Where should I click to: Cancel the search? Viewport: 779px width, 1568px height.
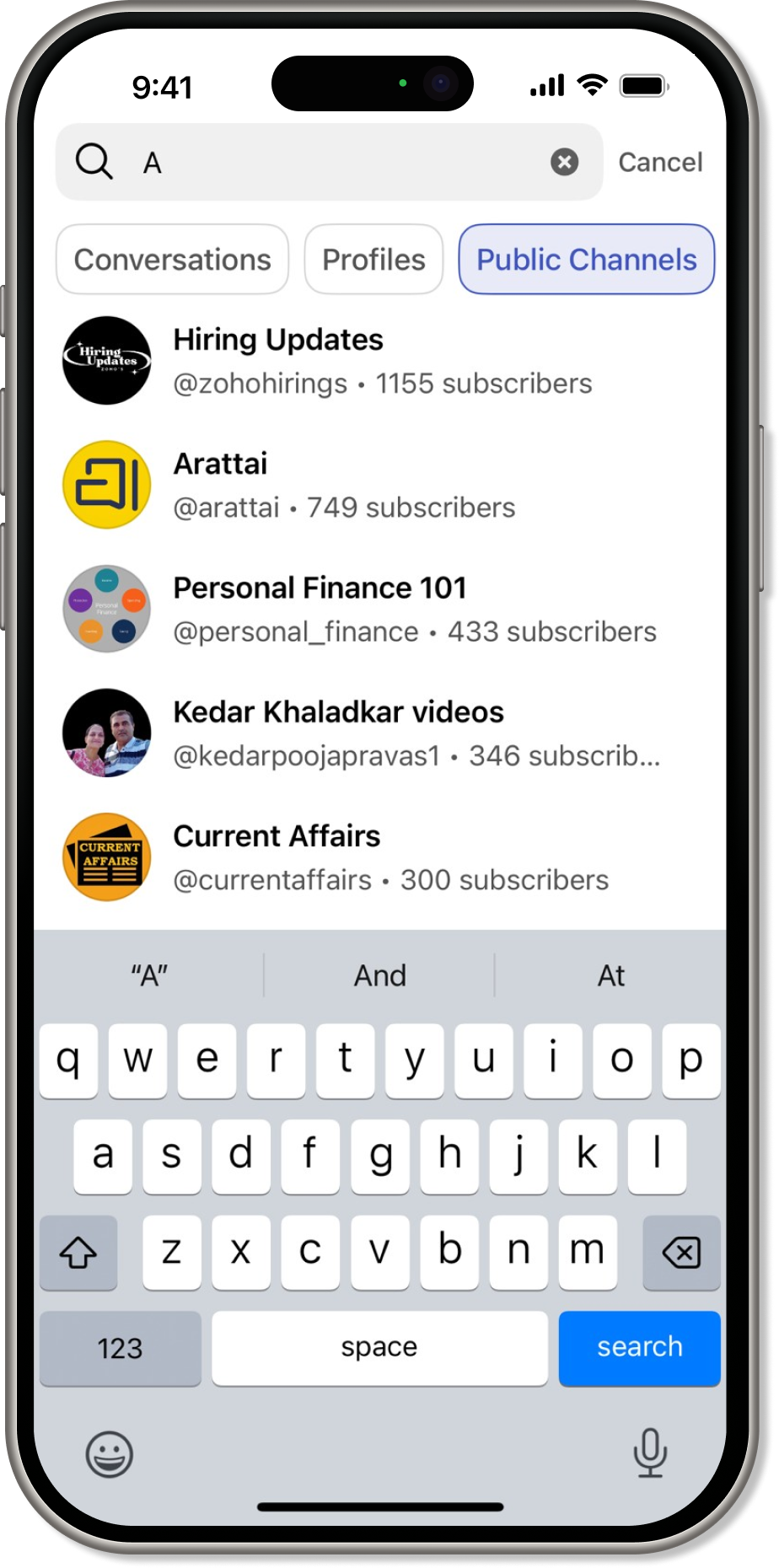click(x=659, y=162)
